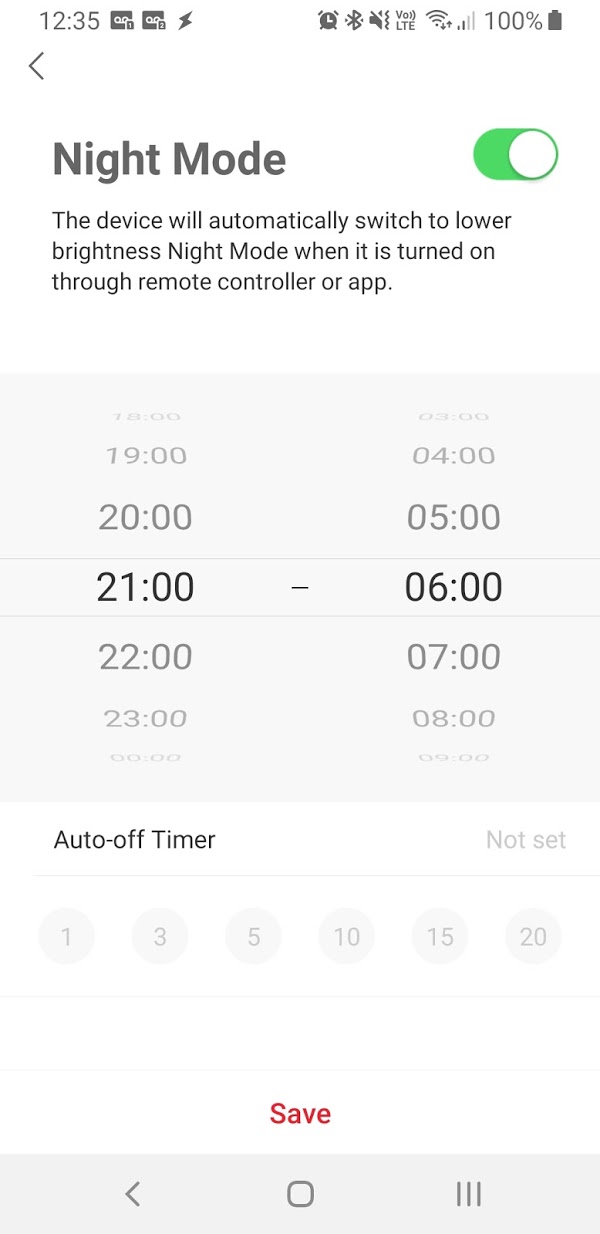Tap the system home button
The height and width of the screenshot is (1234, 600).
coord(300,1193)
